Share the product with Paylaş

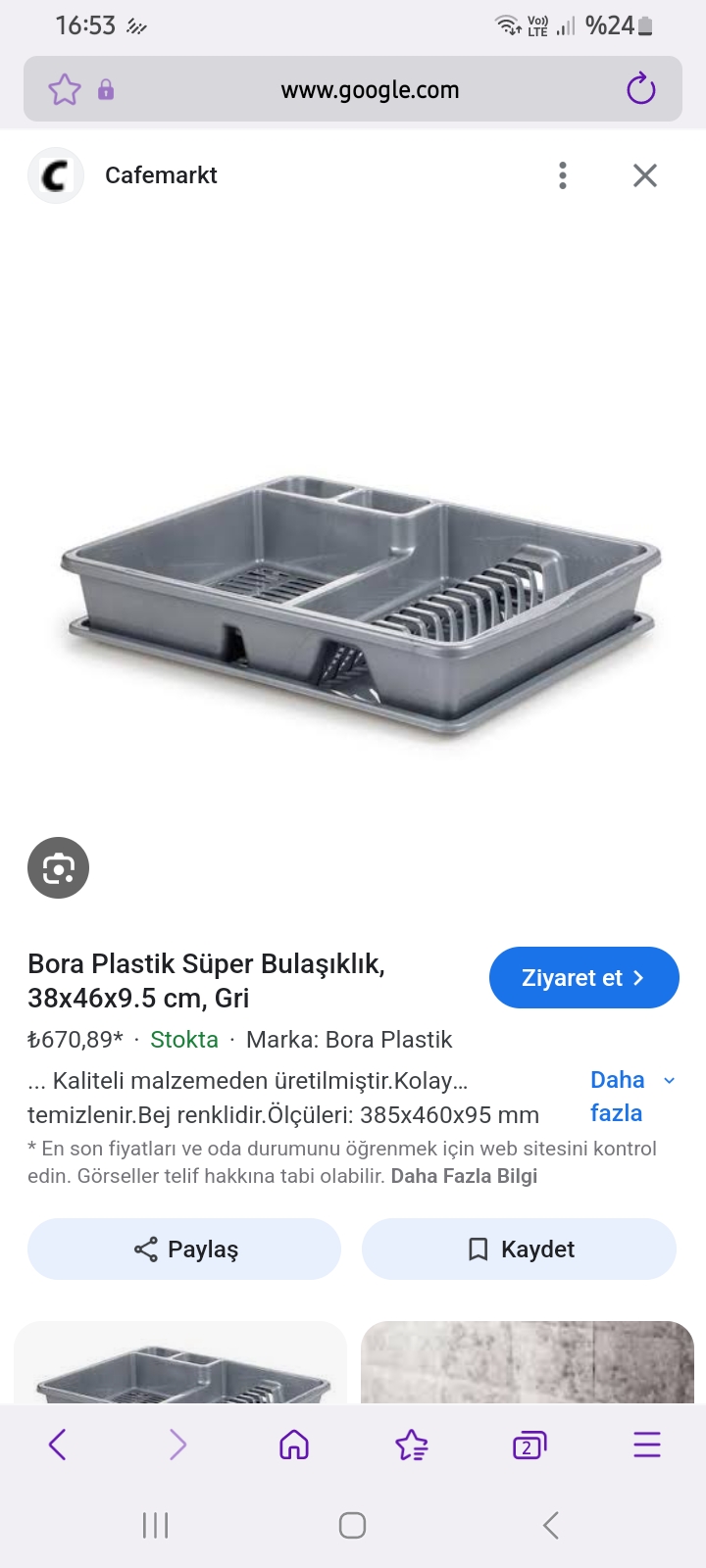pos(184,1249)
